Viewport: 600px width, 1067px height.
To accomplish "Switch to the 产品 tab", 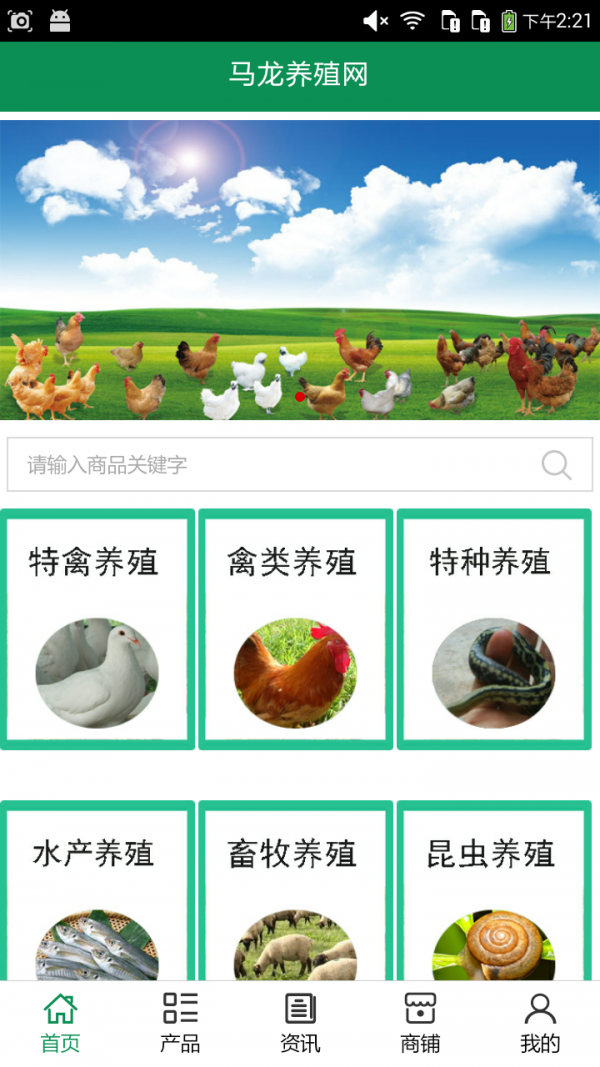I will pos(180,1023).
